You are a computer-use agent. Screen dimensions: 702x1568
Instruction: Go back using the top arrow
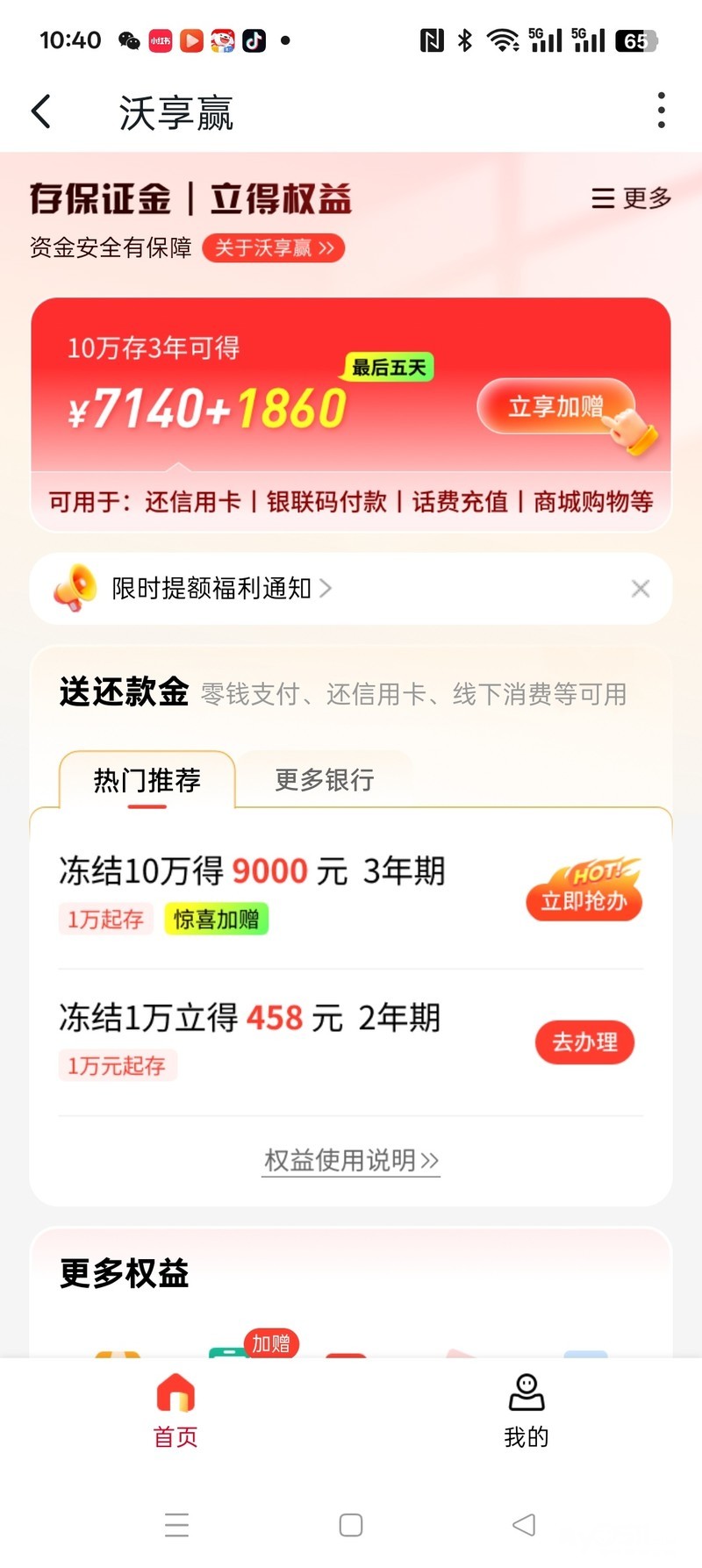point(41,111)
